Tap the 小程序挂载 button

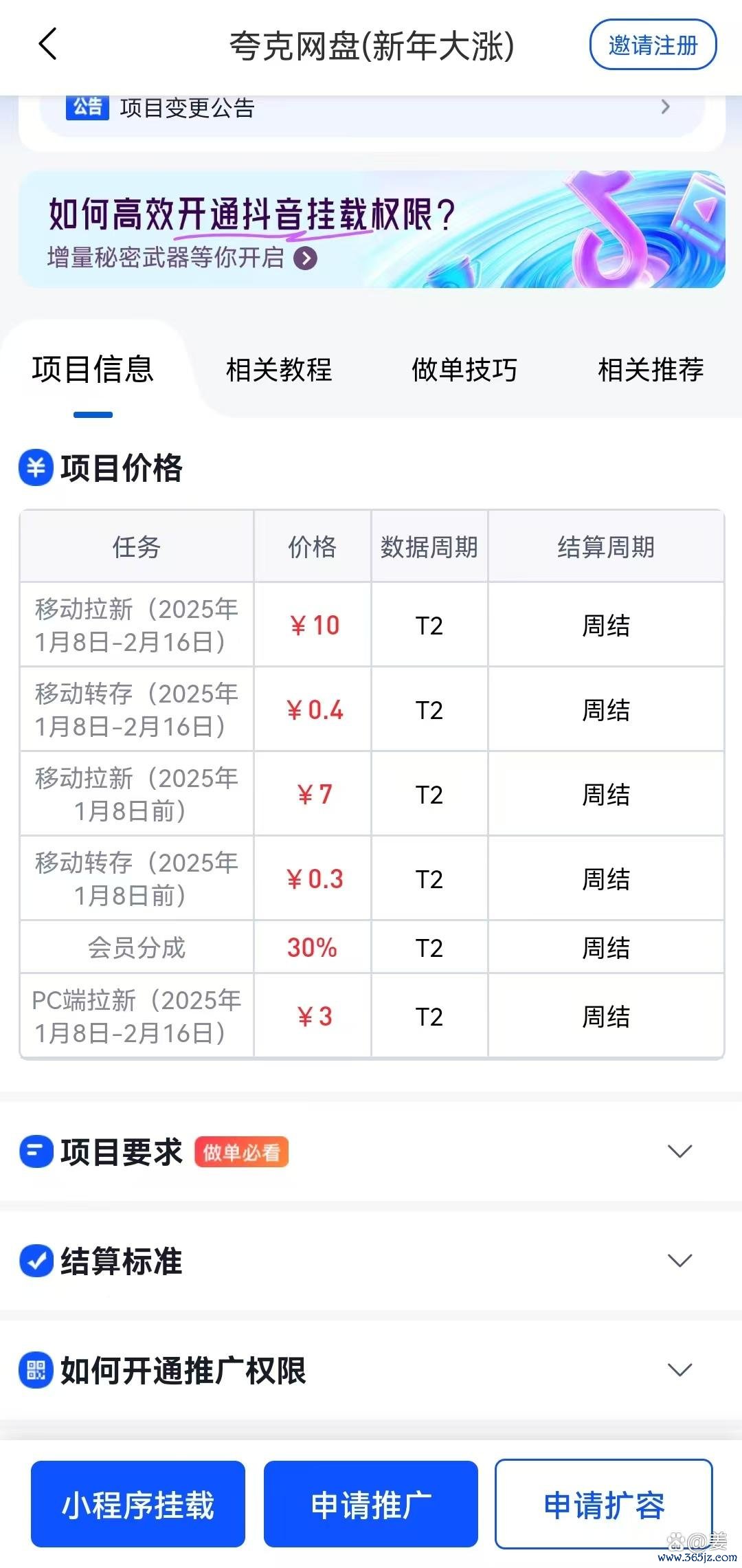coord(138,1504)
